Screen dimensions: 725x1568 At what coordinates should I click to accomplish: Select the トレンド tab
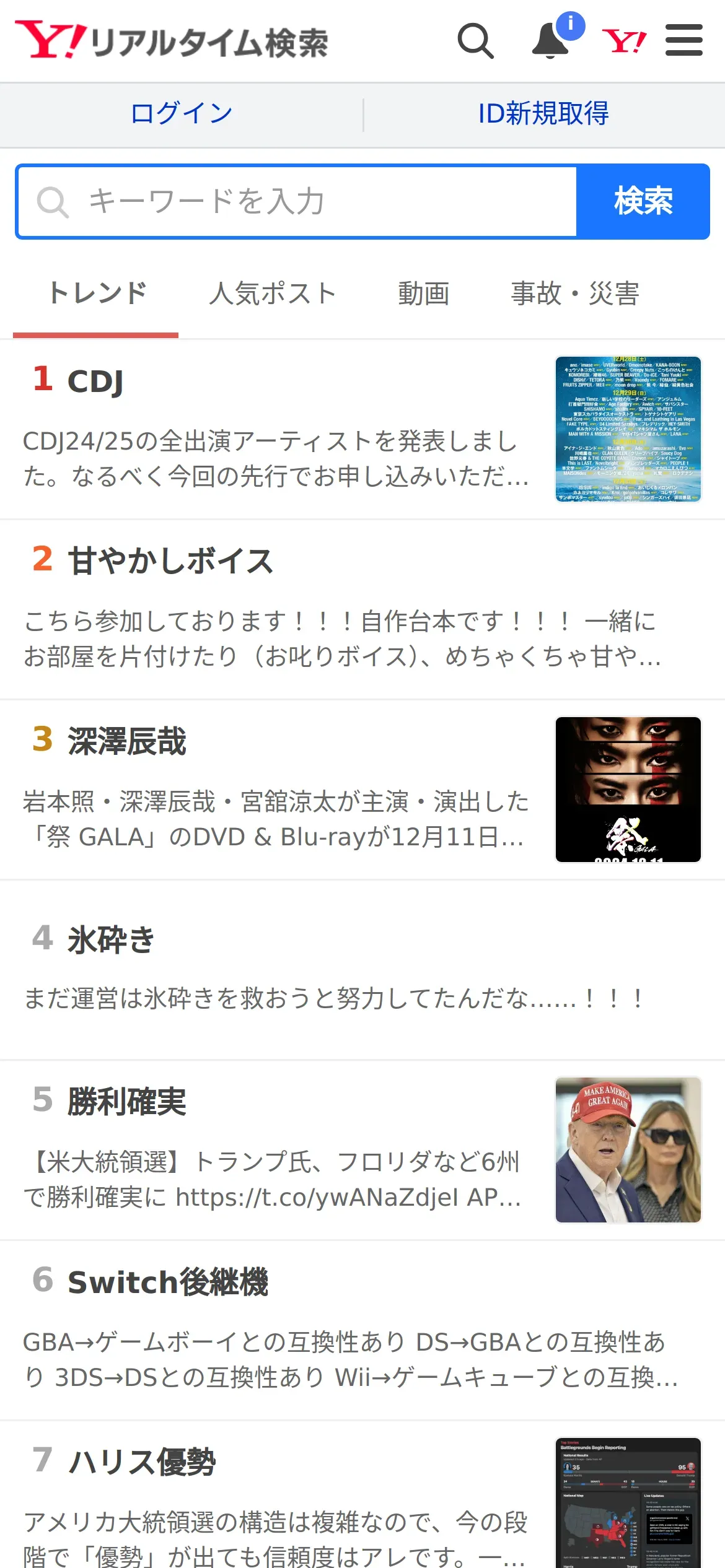(x=96, y=294)
